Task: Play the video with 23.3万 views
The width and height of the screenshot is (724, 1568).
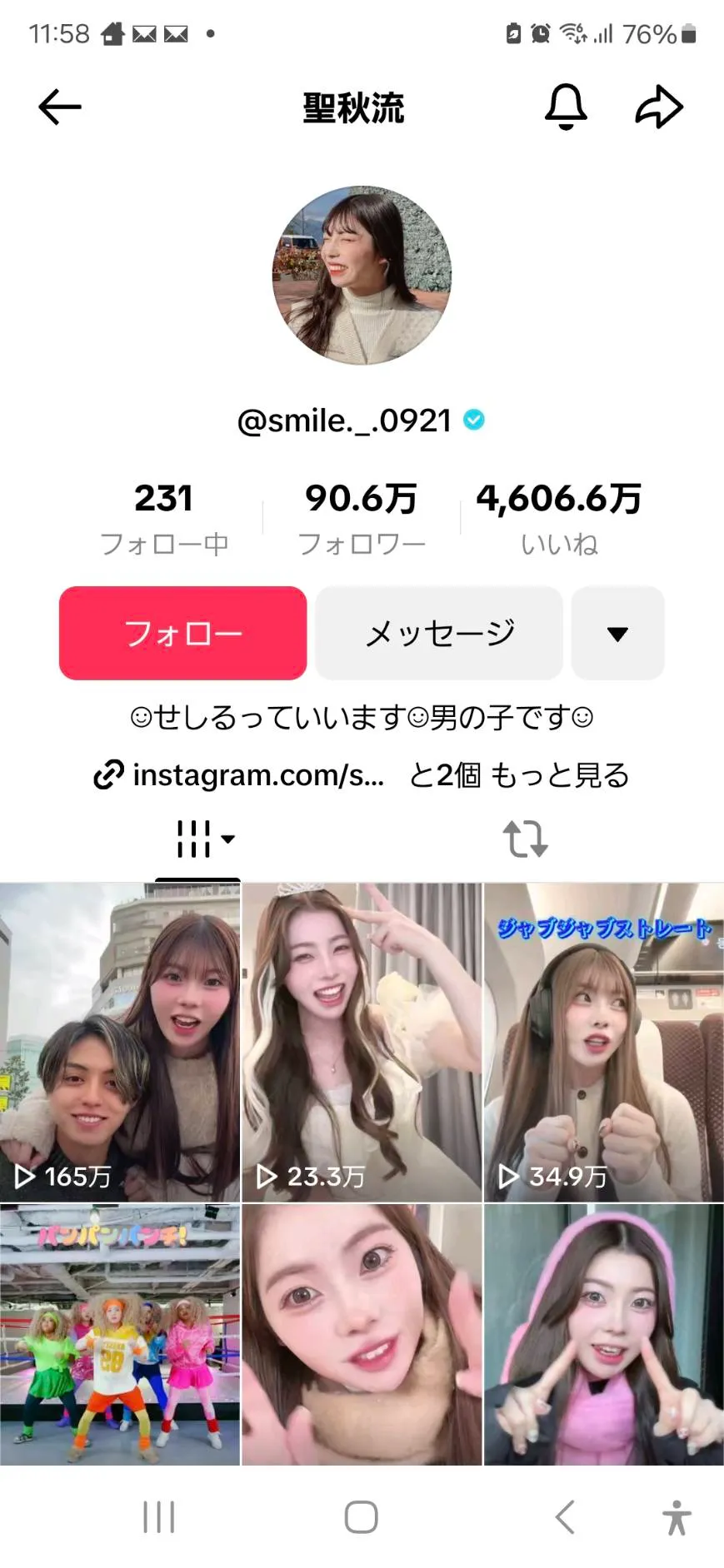Action: (x=362, y=1041)
